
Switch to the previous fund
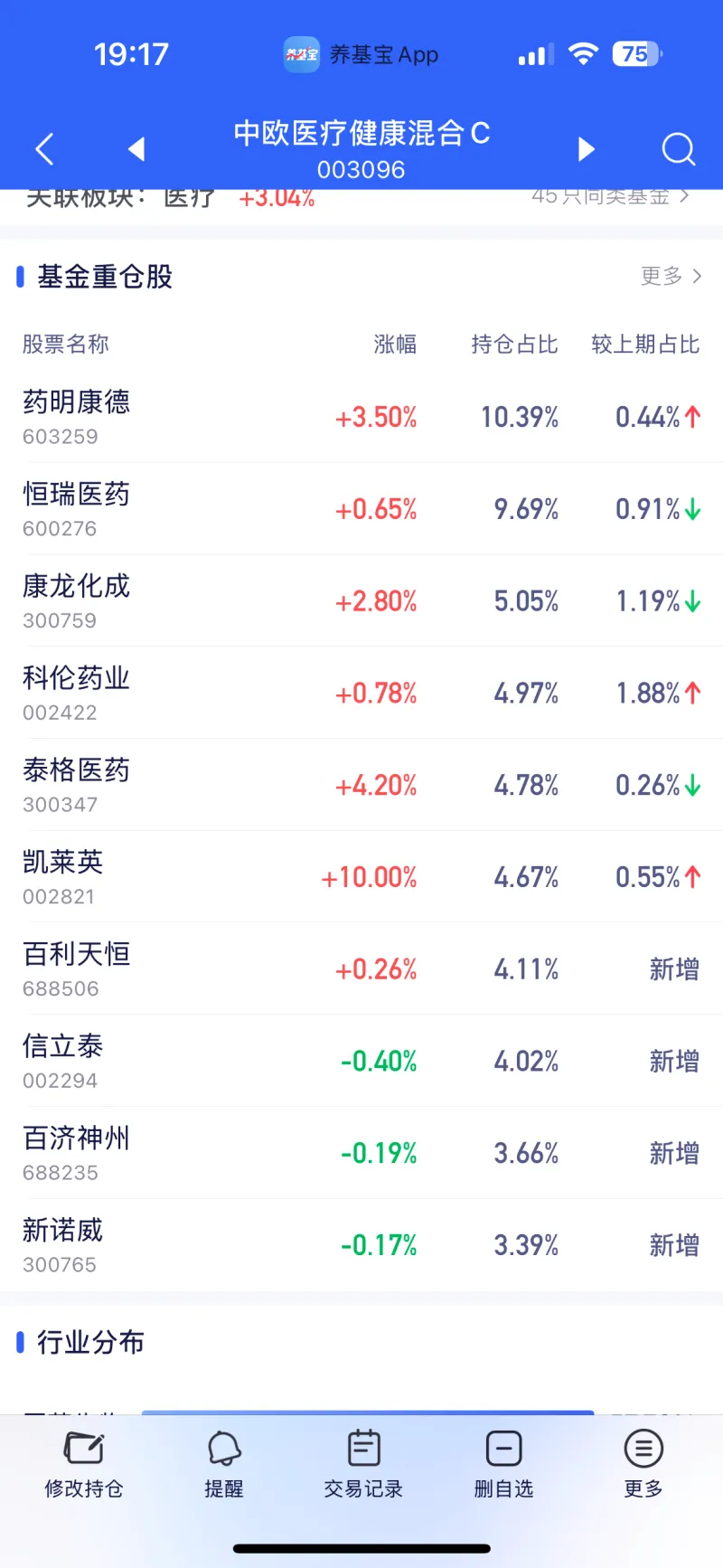136,149
